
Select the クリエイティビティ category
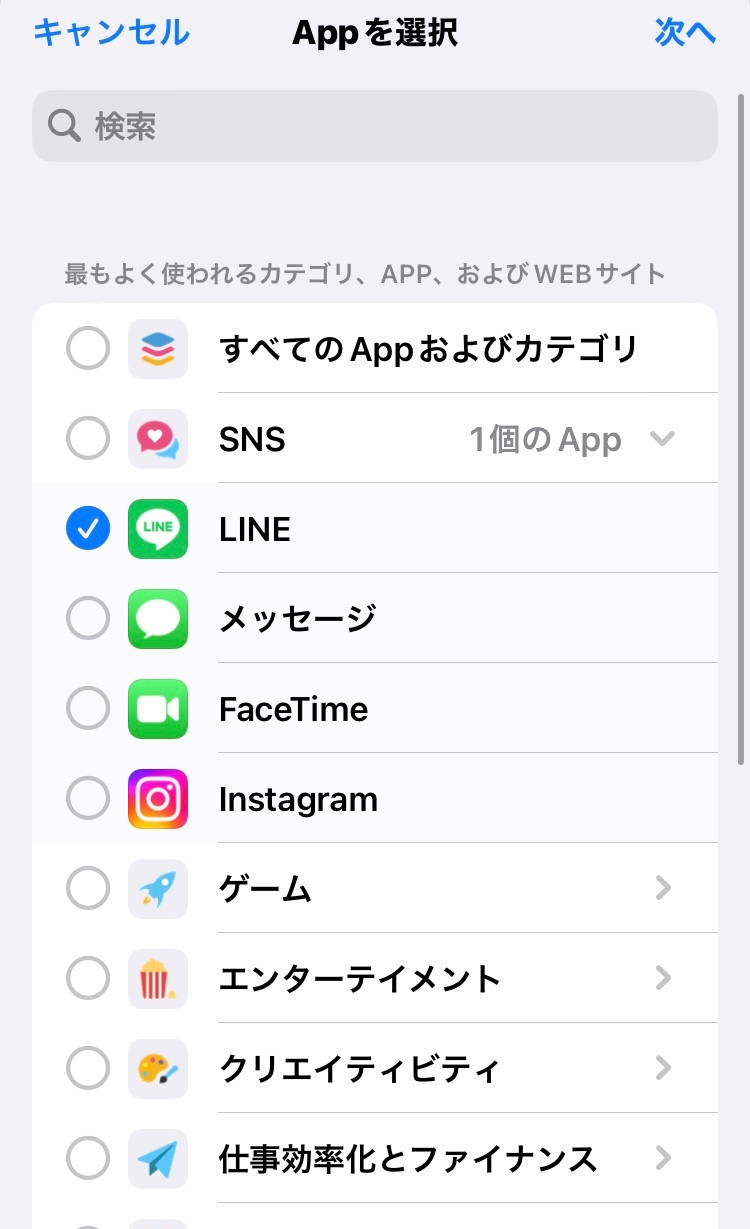click(x=88, y=1069)
